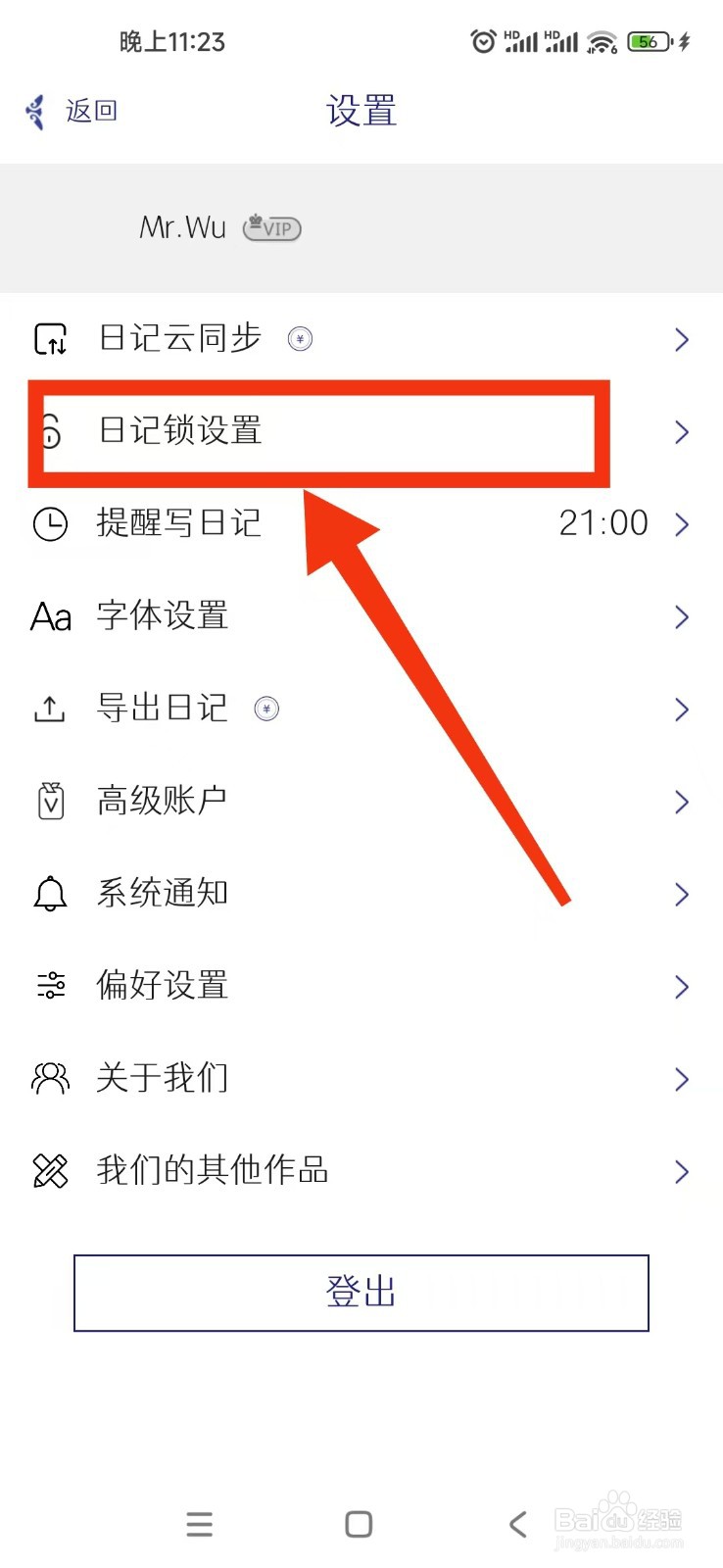Tap the about us people icon
This screenshot has height=1568, width=723.
(50, 1078)
